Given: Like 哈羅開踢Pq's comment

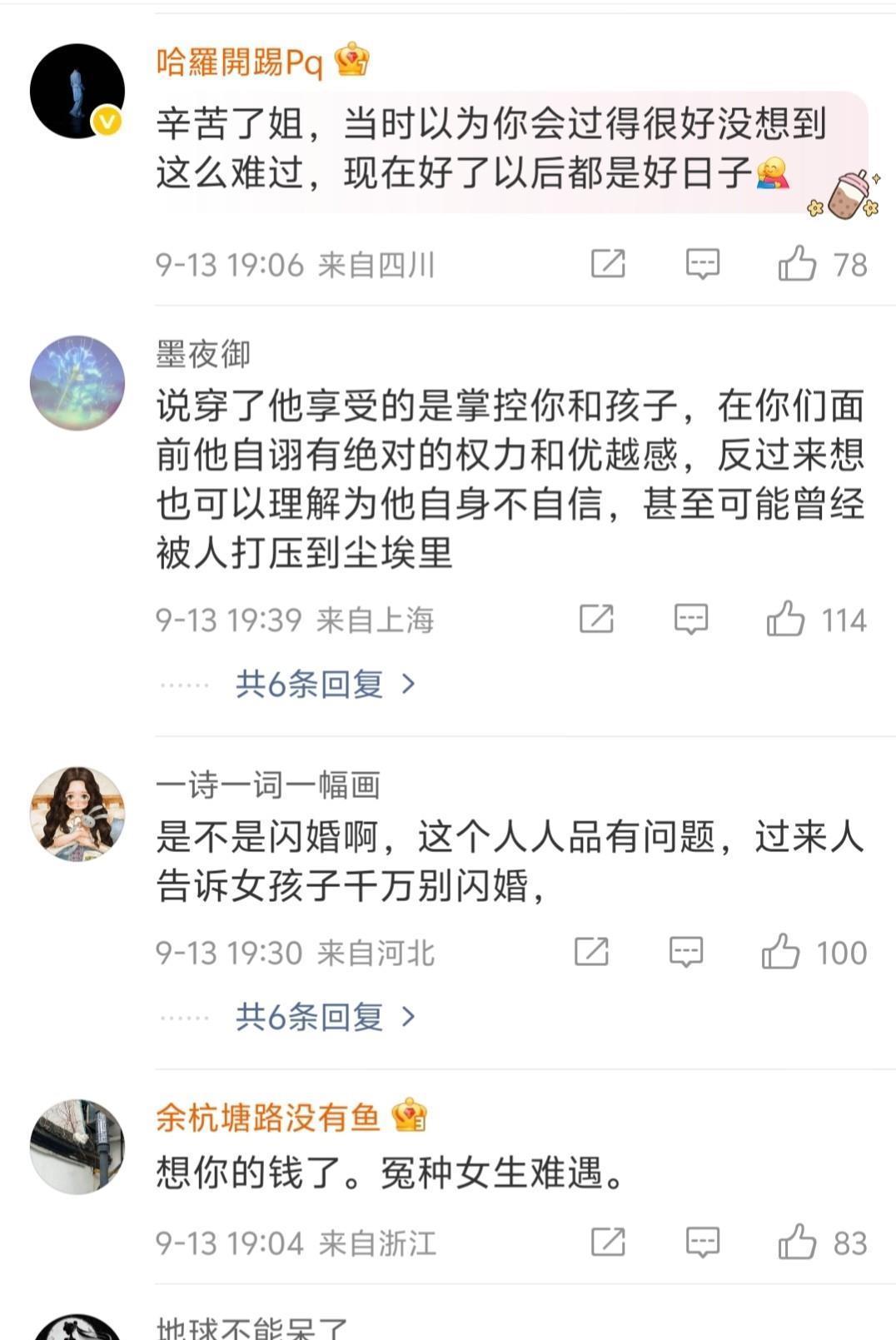Looking at the screenshot, I should (797, 265).
